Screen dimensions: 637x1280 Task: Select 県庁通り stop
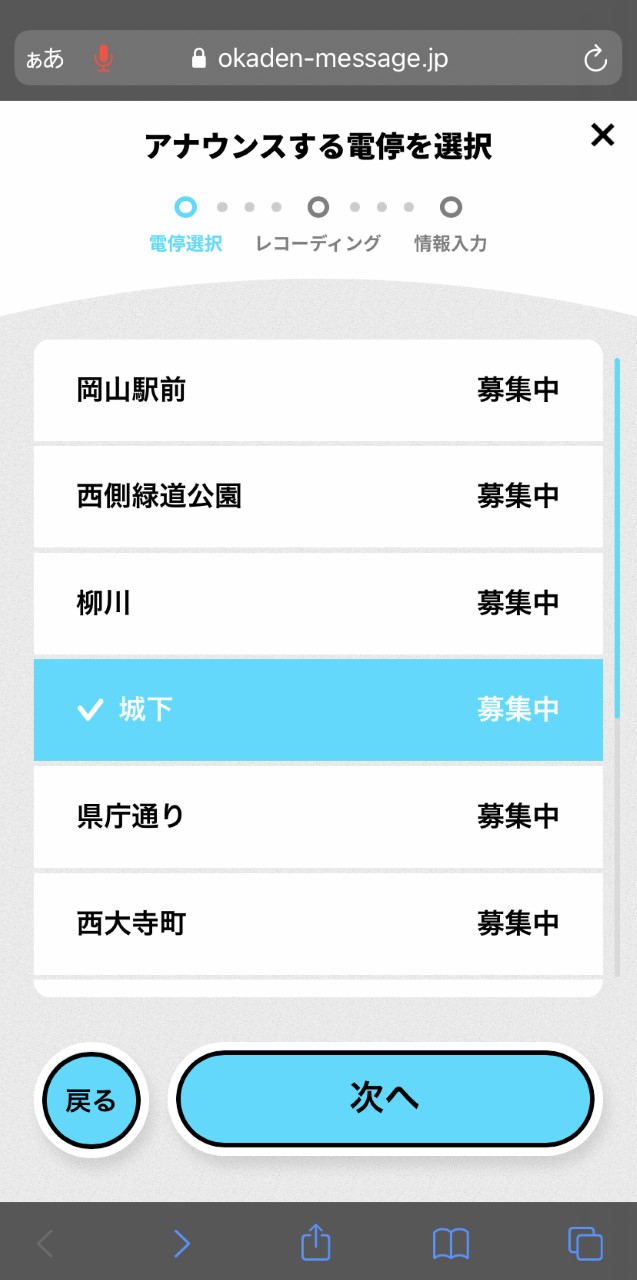click(x=318, y=817)
